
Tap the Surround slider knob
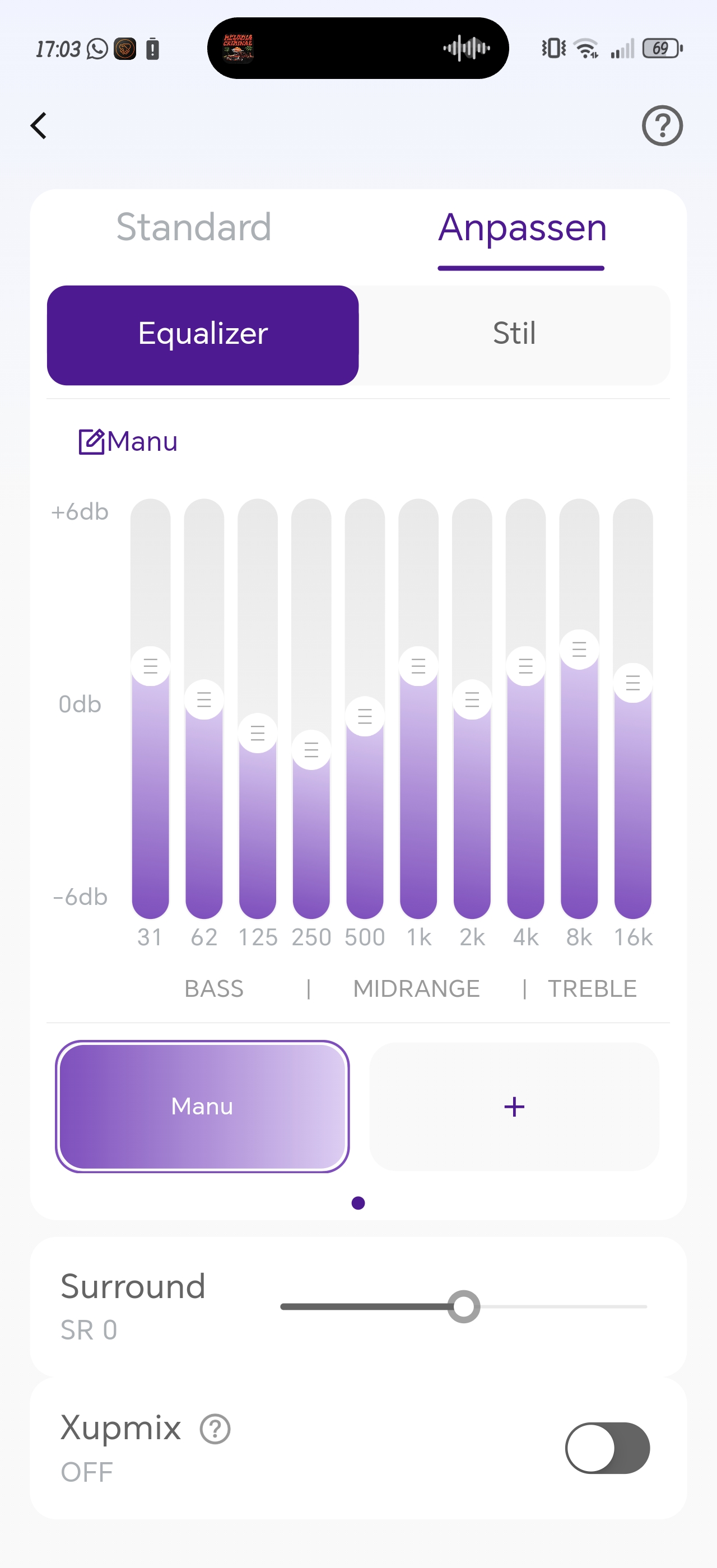(464, 1306)
